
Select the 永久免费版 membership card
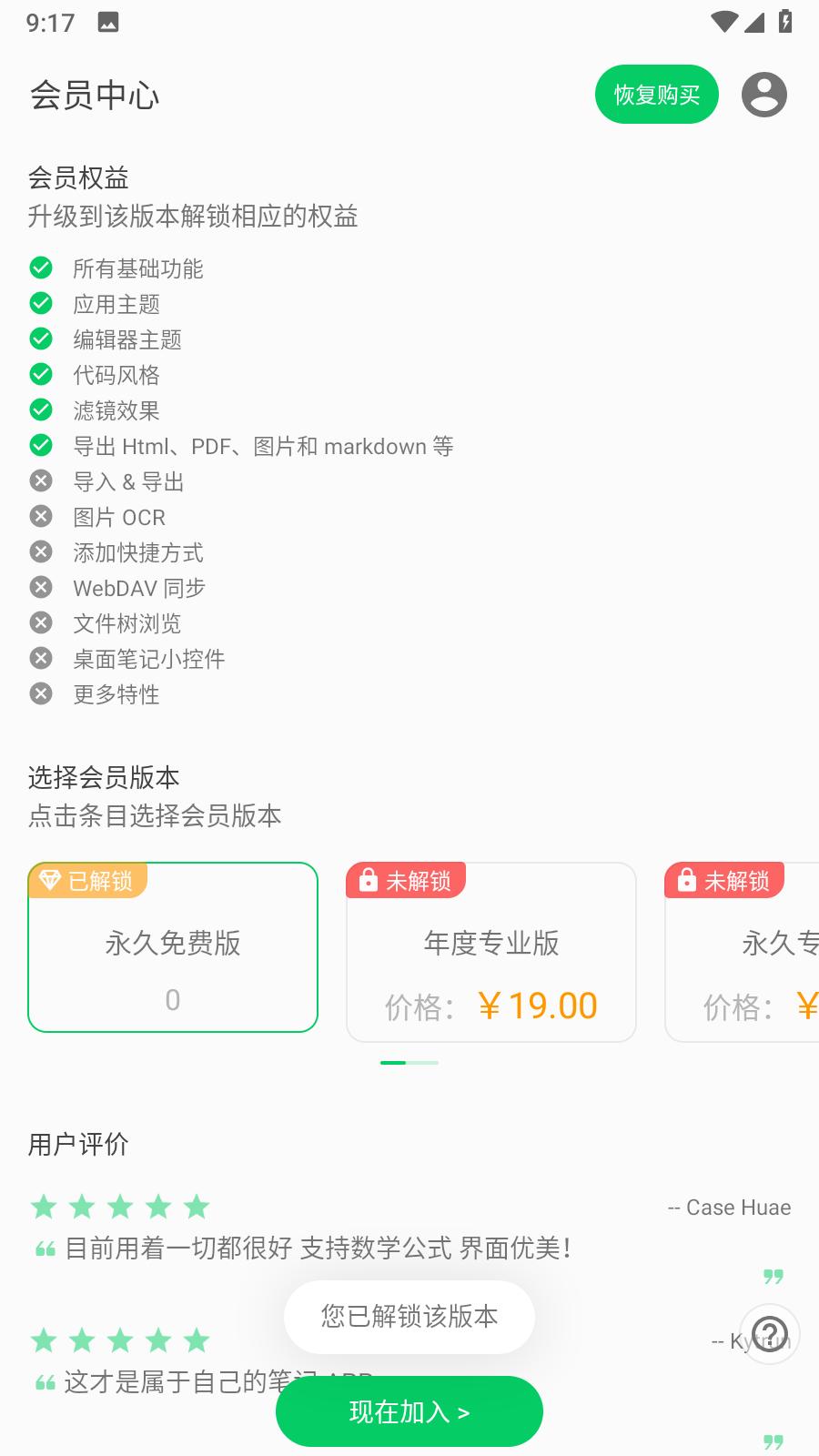click(173, 947)
